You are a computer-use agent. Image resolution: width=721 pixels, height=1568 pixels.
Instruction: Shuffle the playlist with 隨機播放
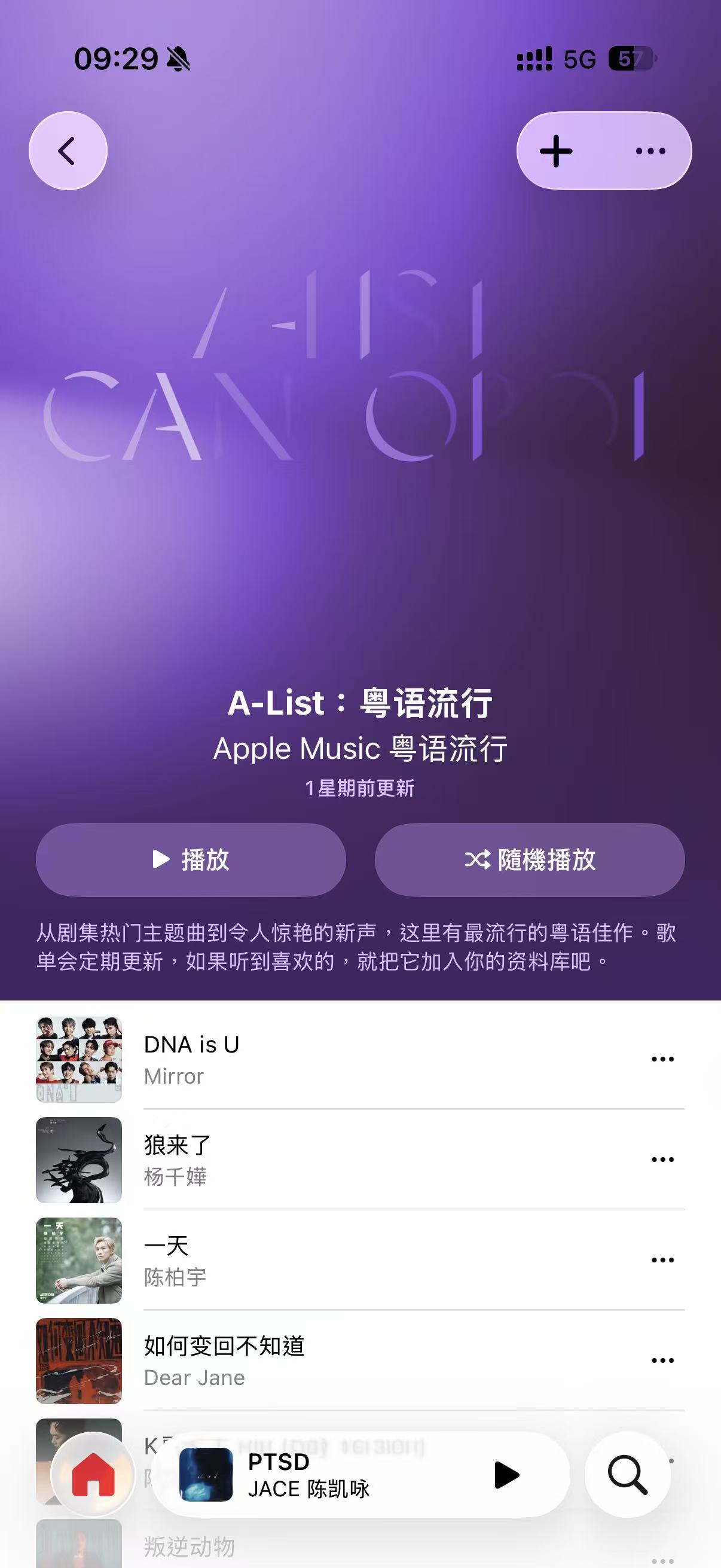point(529,859)
